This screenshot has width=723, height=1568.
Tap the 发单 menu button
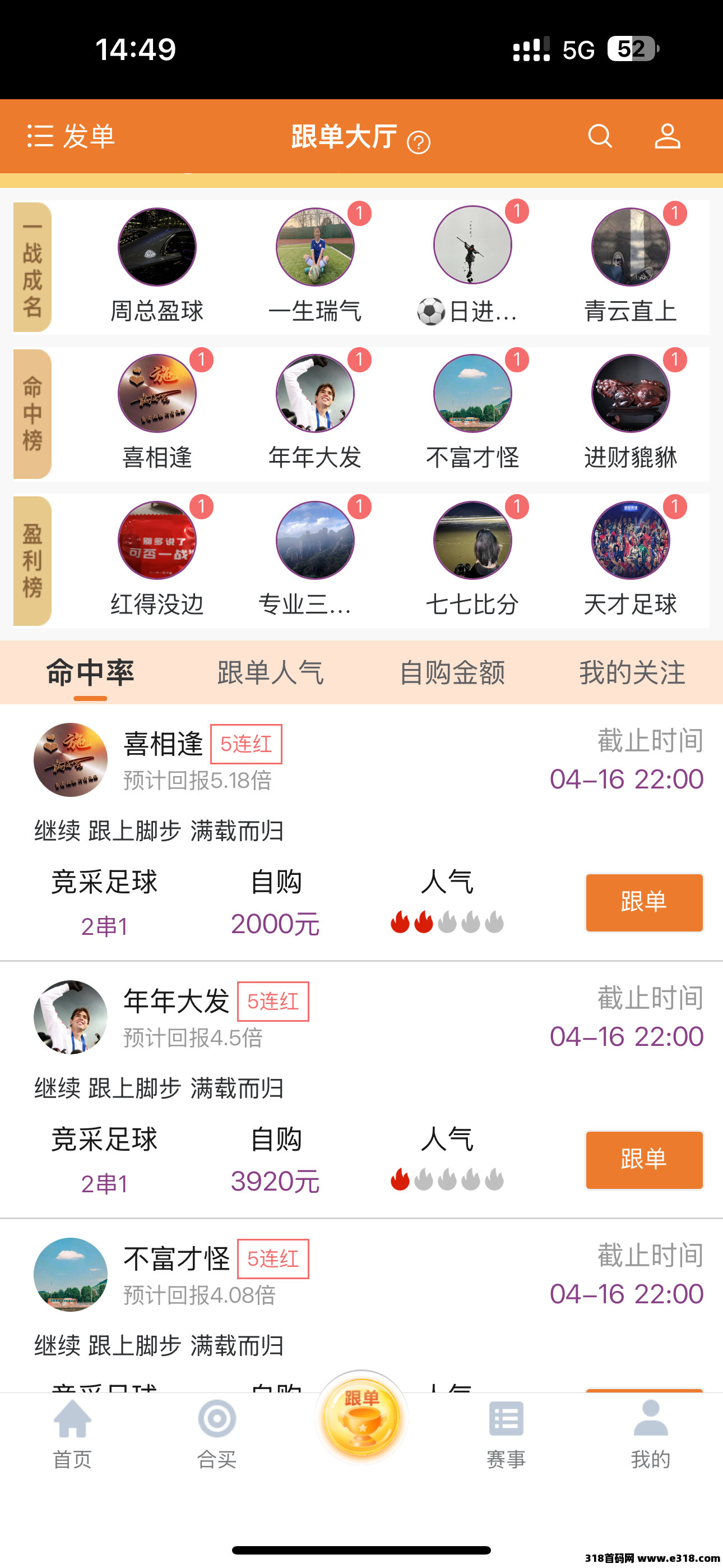point(71,136)
